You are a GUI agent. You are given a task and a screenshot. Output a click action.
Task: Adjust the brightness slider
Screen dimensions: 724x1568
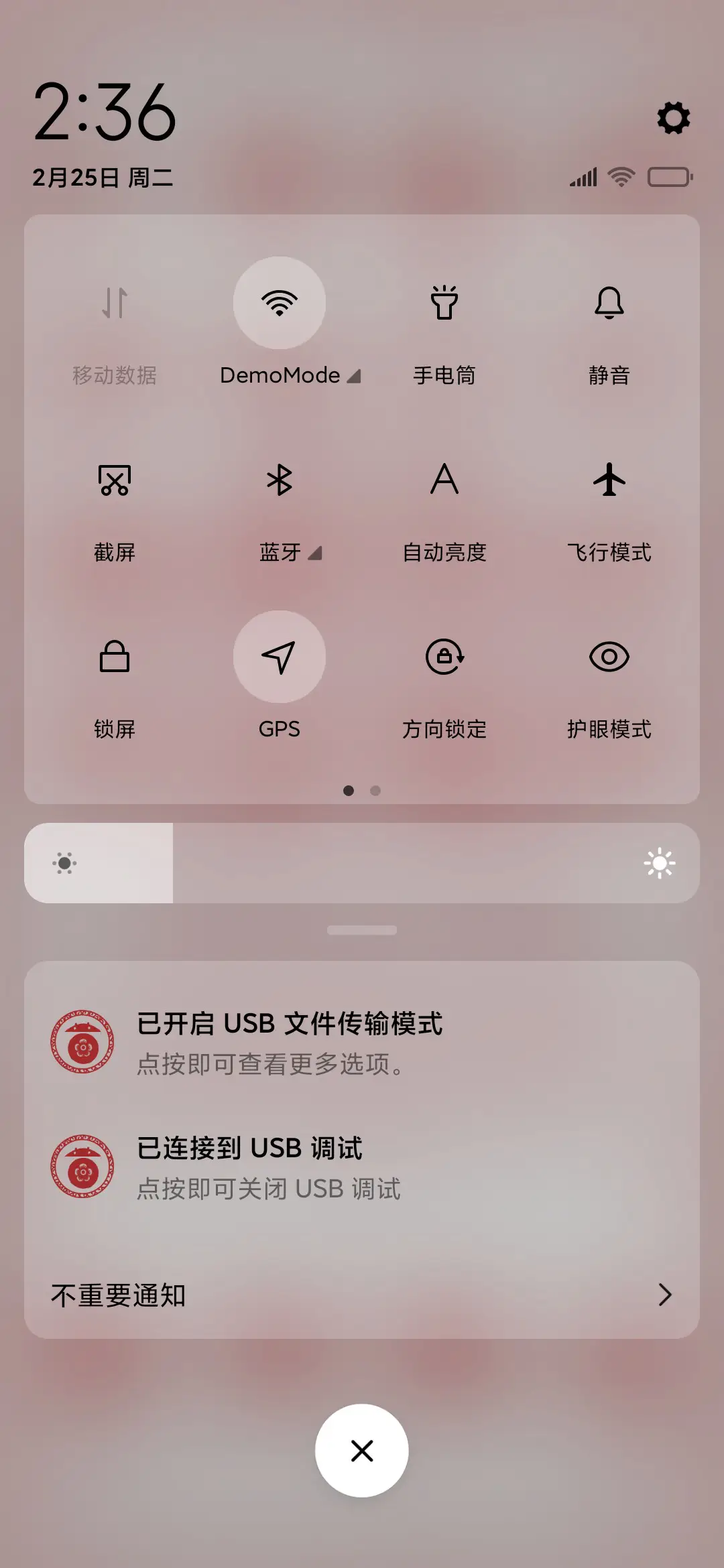point(362,862)
